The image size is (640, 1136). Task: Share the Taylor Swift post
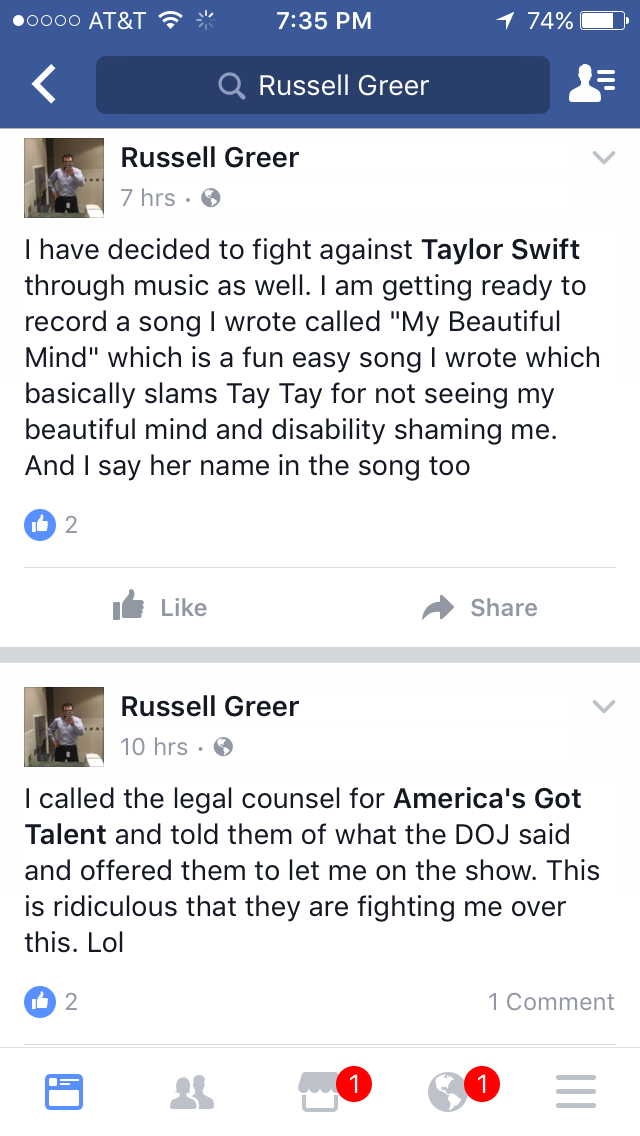click(480, 607)
